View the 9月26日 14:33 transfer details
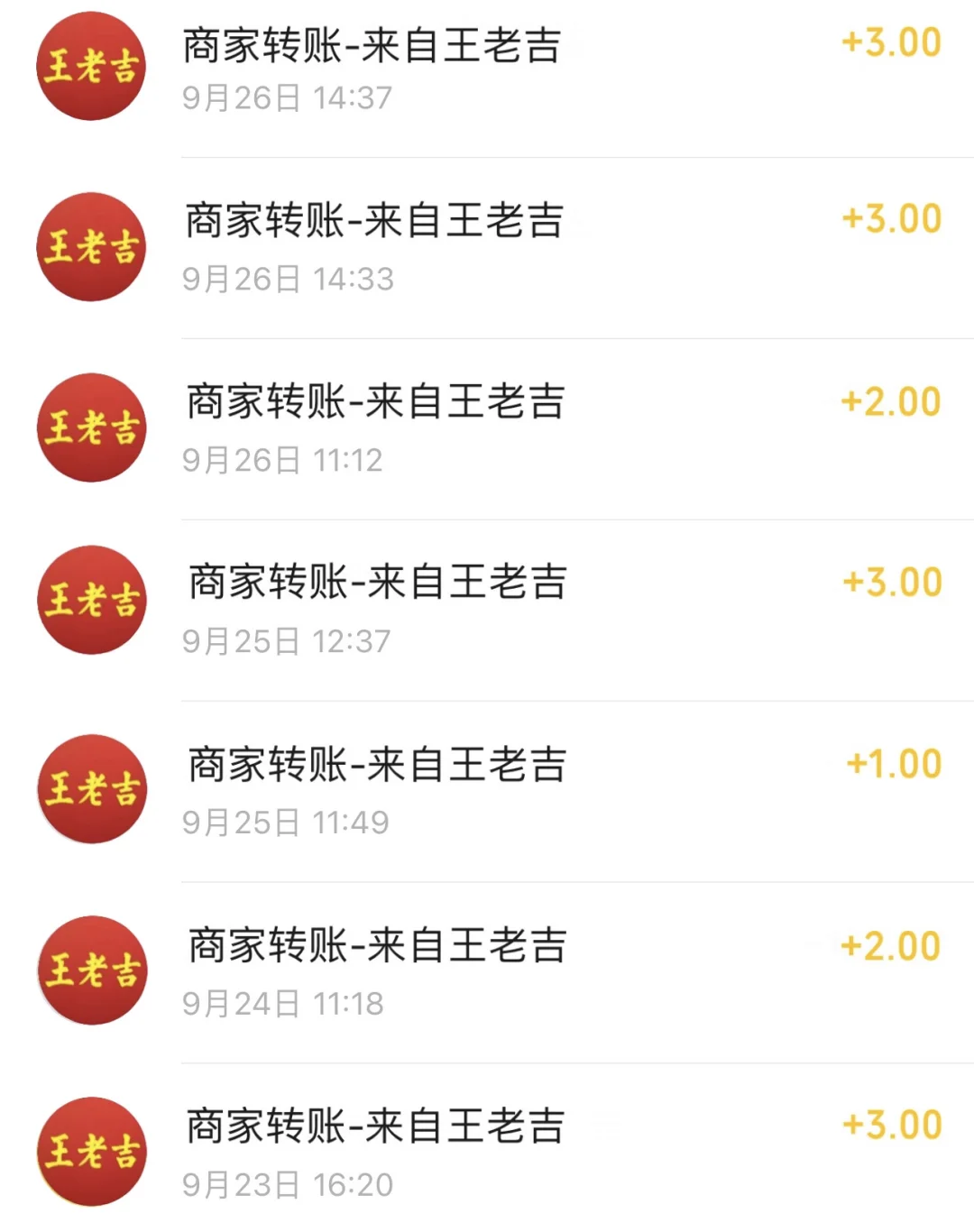The width and height of the screenshot is (974, 1232). coord(487,247)
